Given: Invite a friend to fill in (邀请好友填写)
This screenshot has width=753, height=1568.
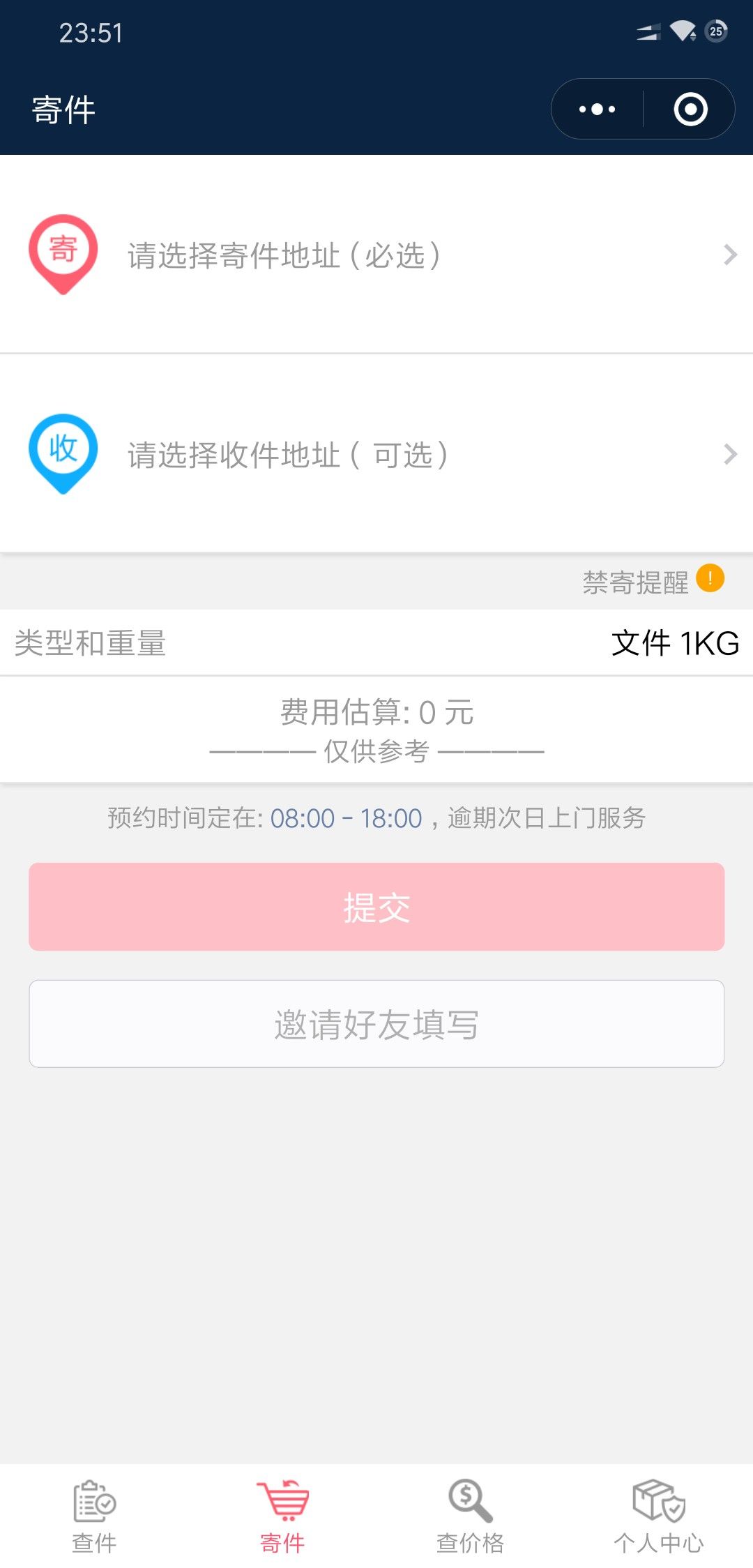Looking at the screenshot, I should point(376,1024).
